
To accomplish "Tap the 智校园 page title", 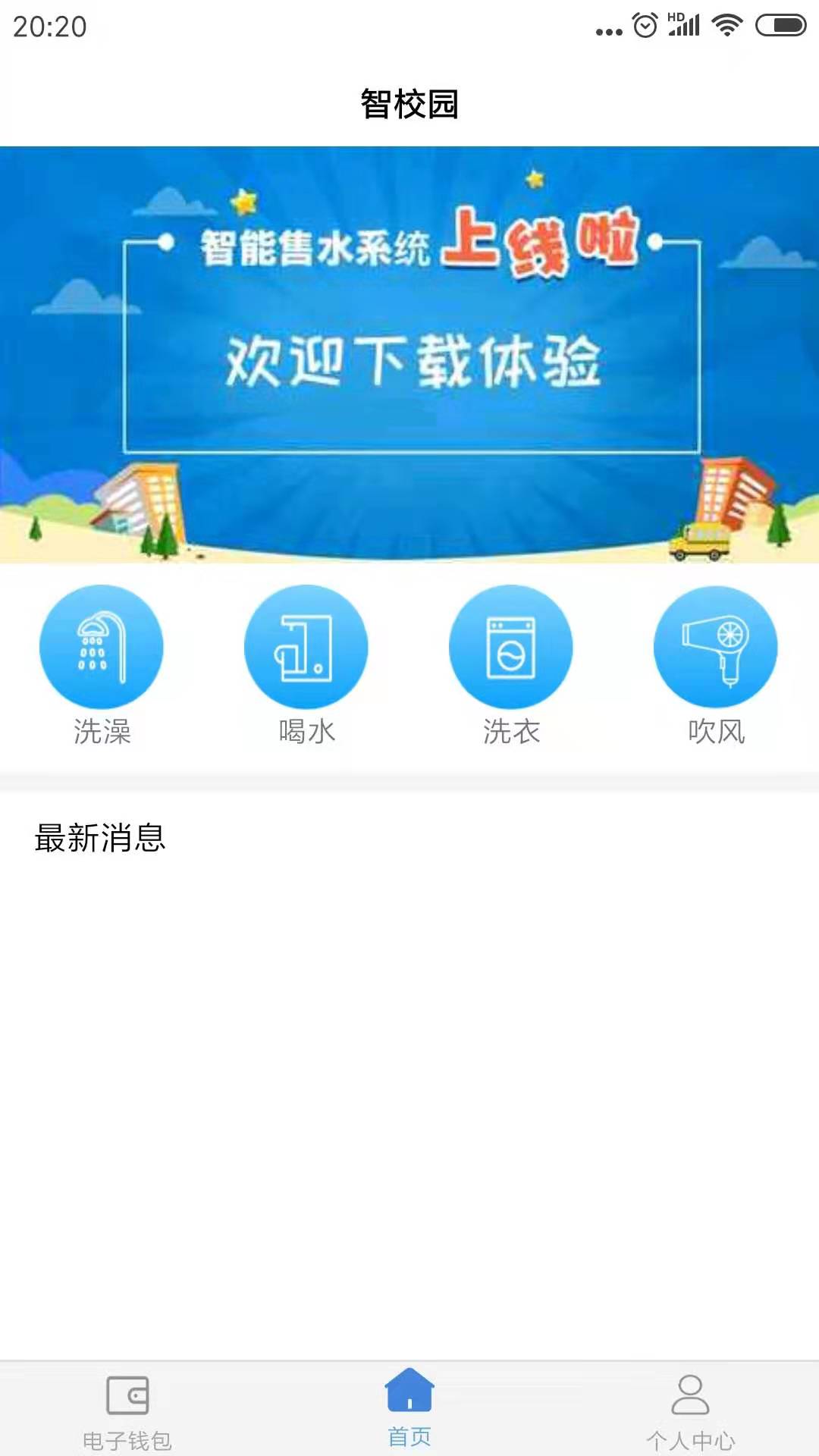I will (x=409, y=103).
